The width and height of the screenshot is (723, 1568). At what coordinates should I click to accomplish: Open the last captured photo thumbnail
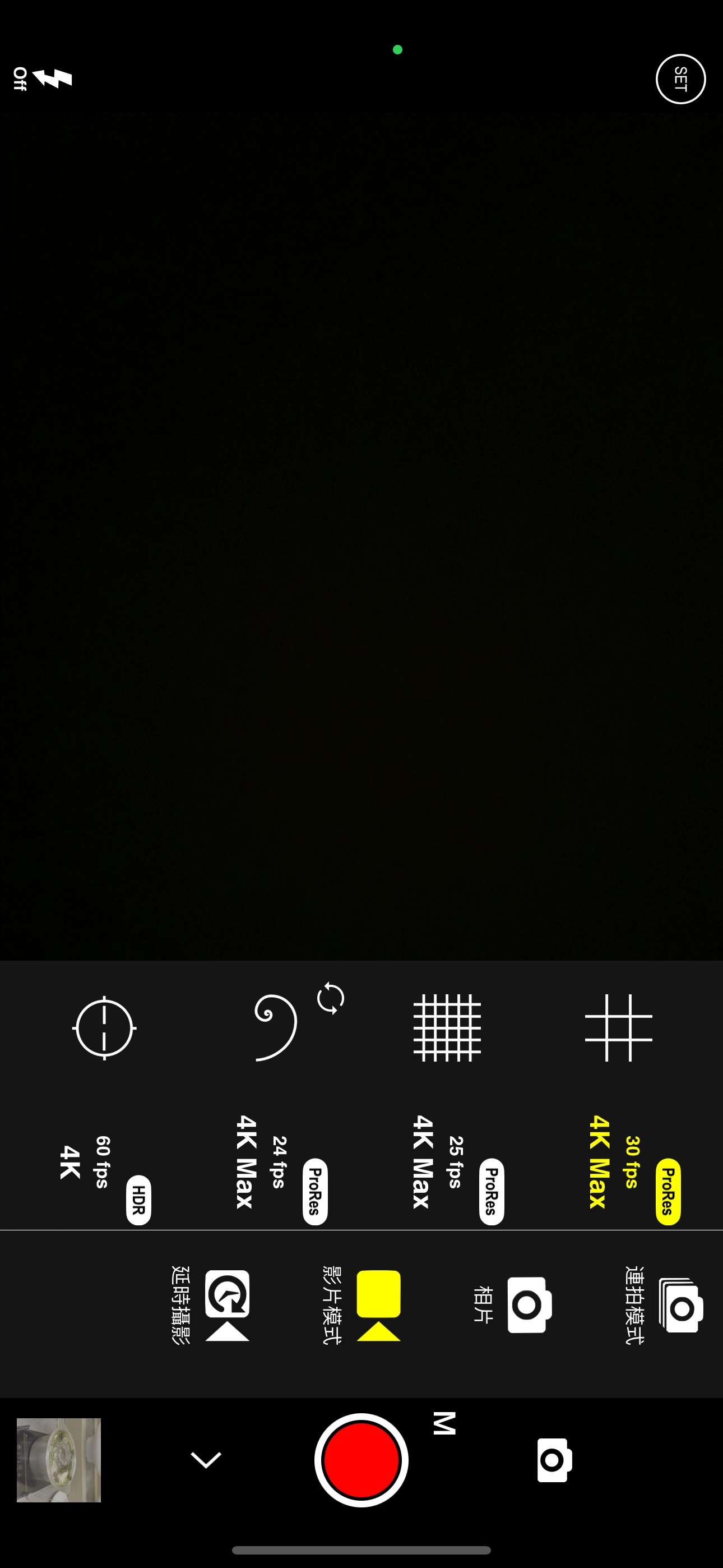59,1460
